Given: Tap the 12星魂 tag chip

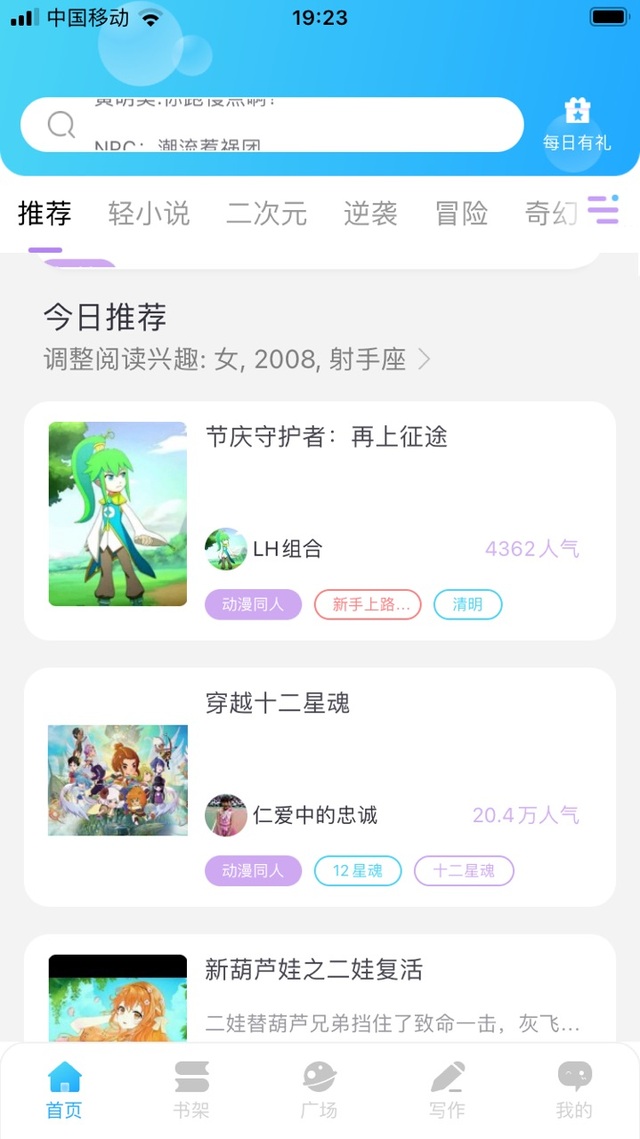Looking at the screenshot, I should click(358, 871).
